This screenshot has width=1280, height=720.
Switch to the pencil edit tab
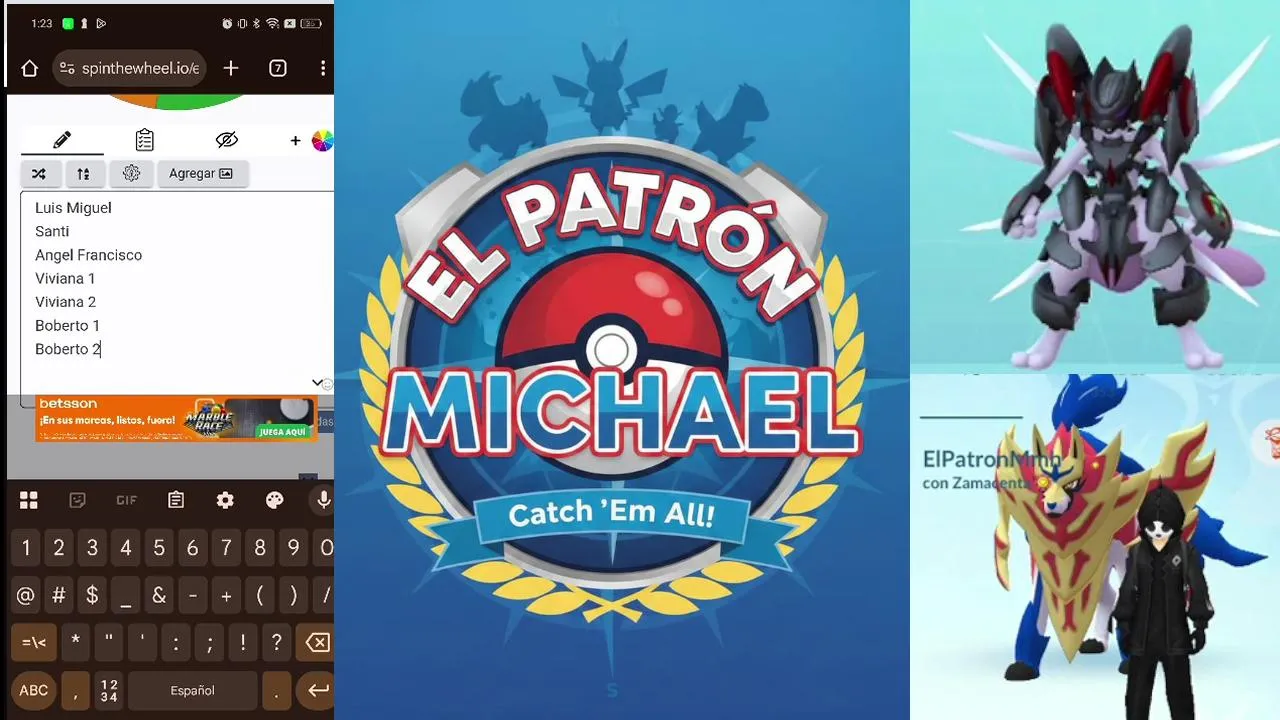(x=62, y=140)
